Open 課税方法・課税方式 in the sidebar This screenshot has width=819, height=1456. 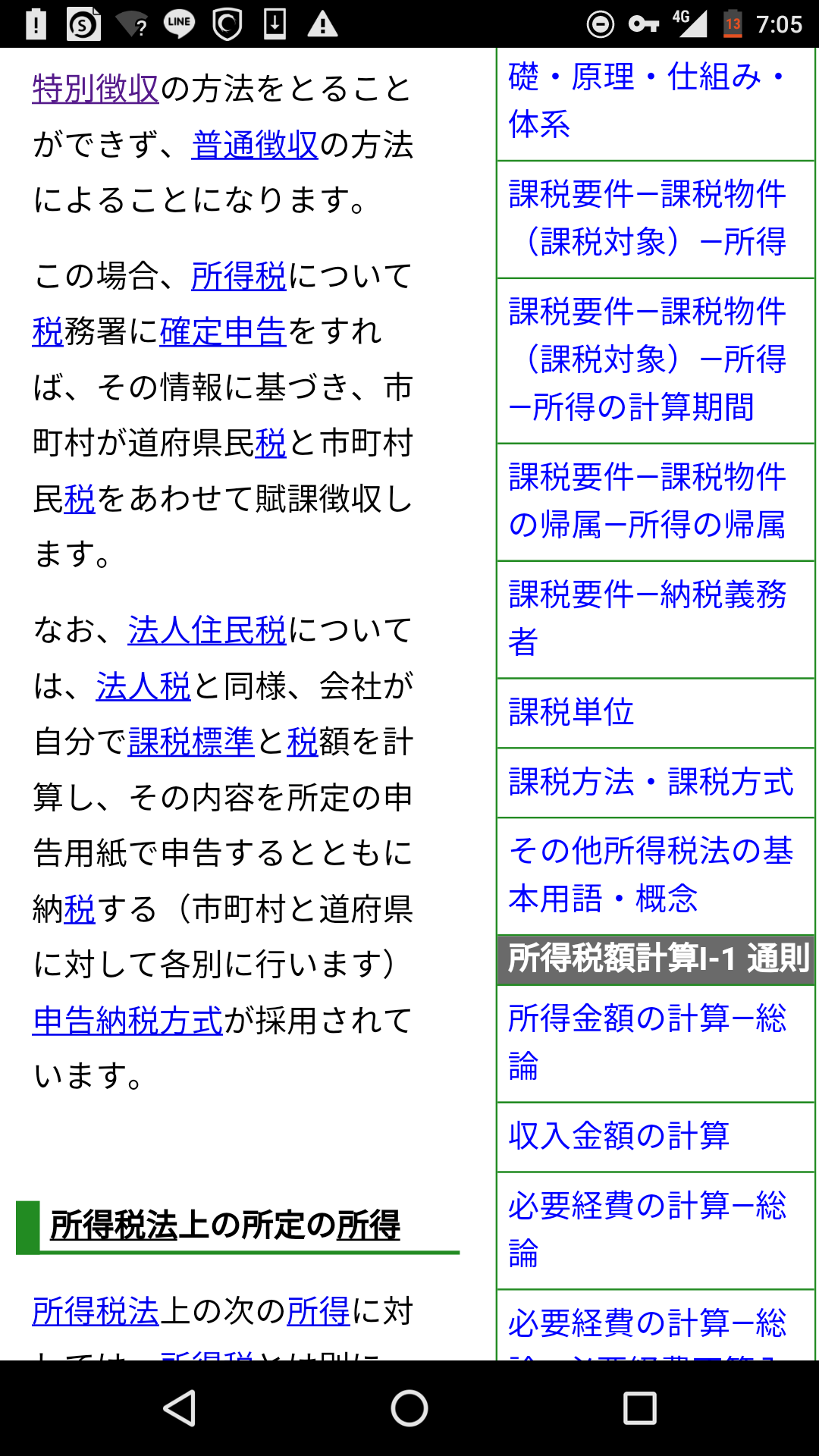coord(651,782)
